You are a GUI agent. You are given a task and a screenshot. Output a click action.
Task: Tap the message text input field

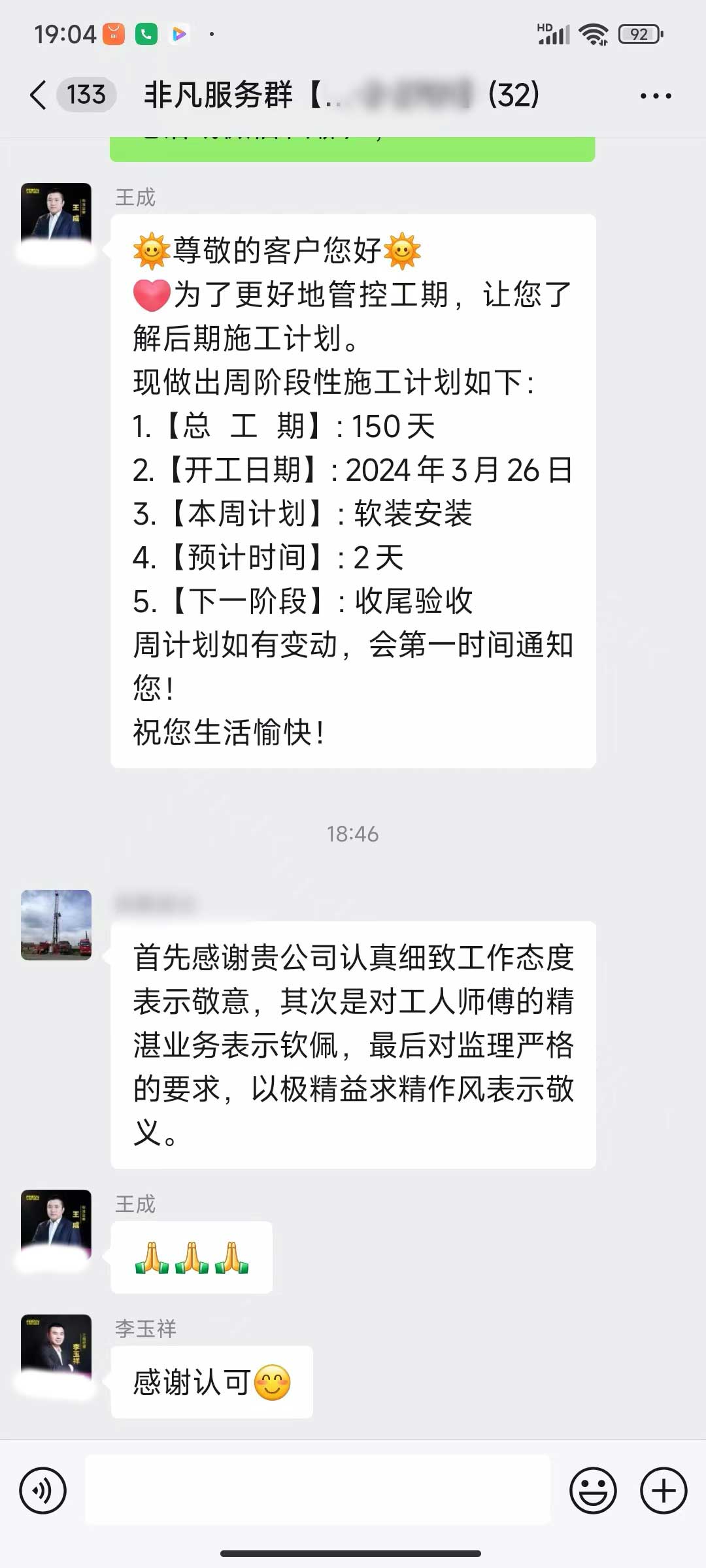click(x=318, y=1490)
